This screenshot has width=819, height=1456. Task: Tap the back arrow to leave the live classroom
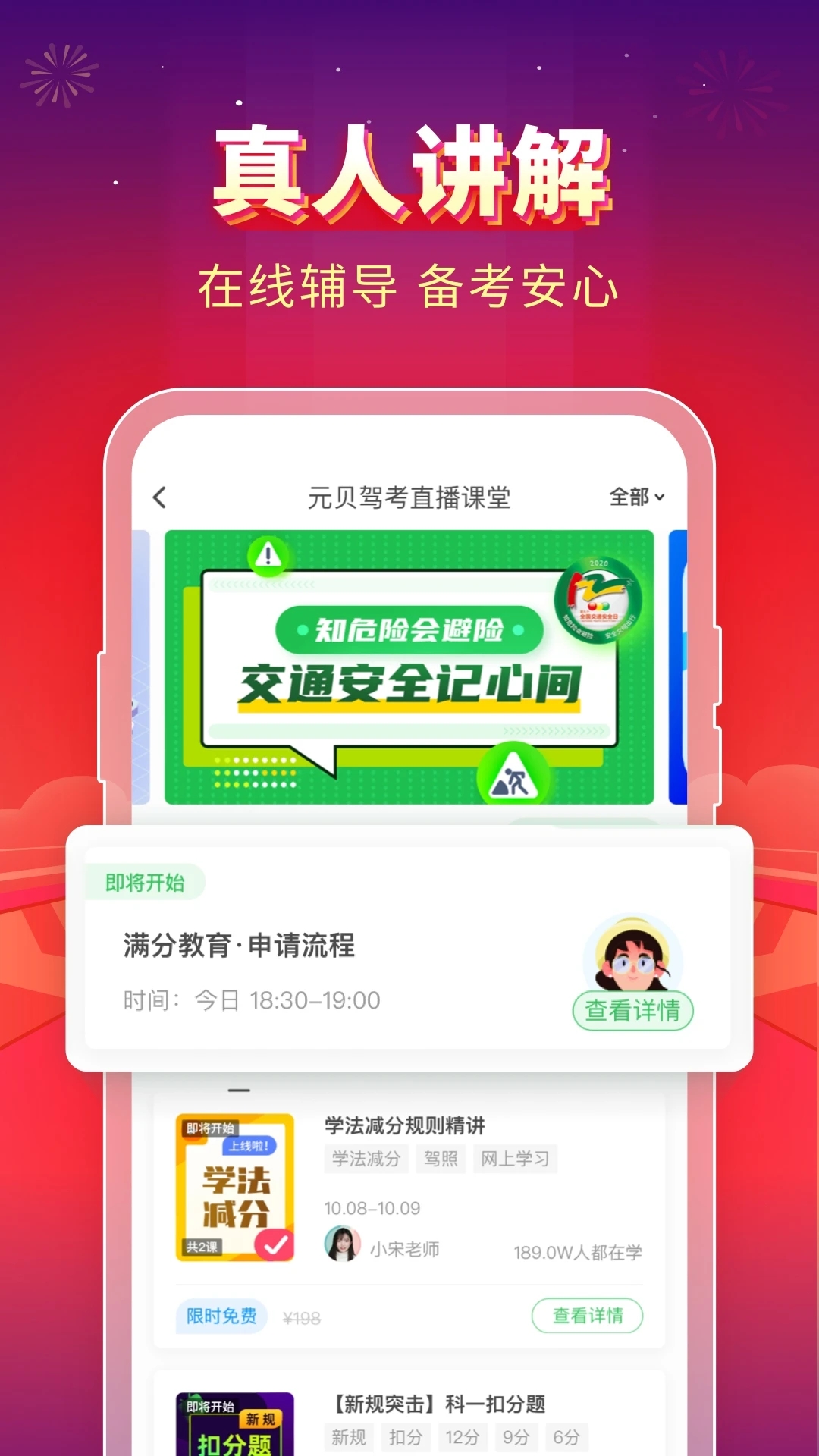pos(159,496)
